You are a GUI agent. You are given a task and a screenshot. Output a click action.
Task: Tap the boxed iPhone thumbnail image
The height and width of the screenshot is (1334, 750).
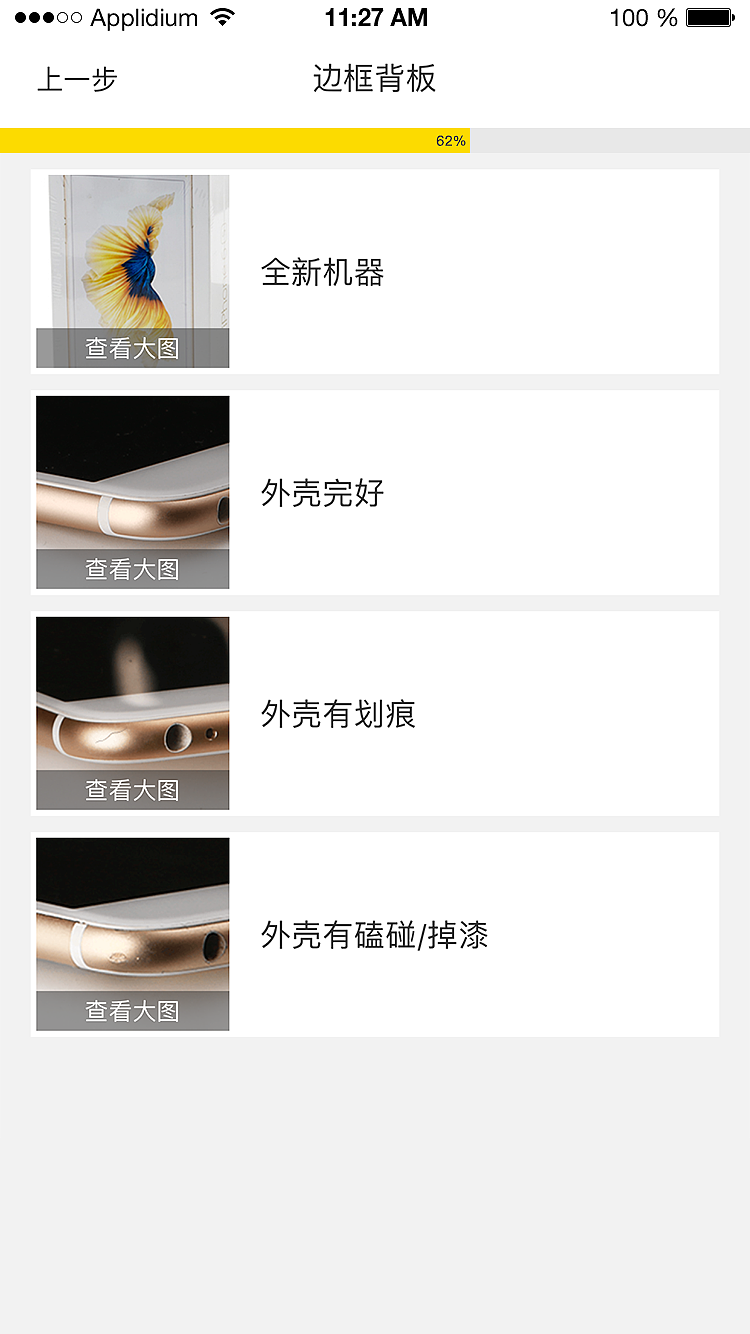tap(132, 250)
